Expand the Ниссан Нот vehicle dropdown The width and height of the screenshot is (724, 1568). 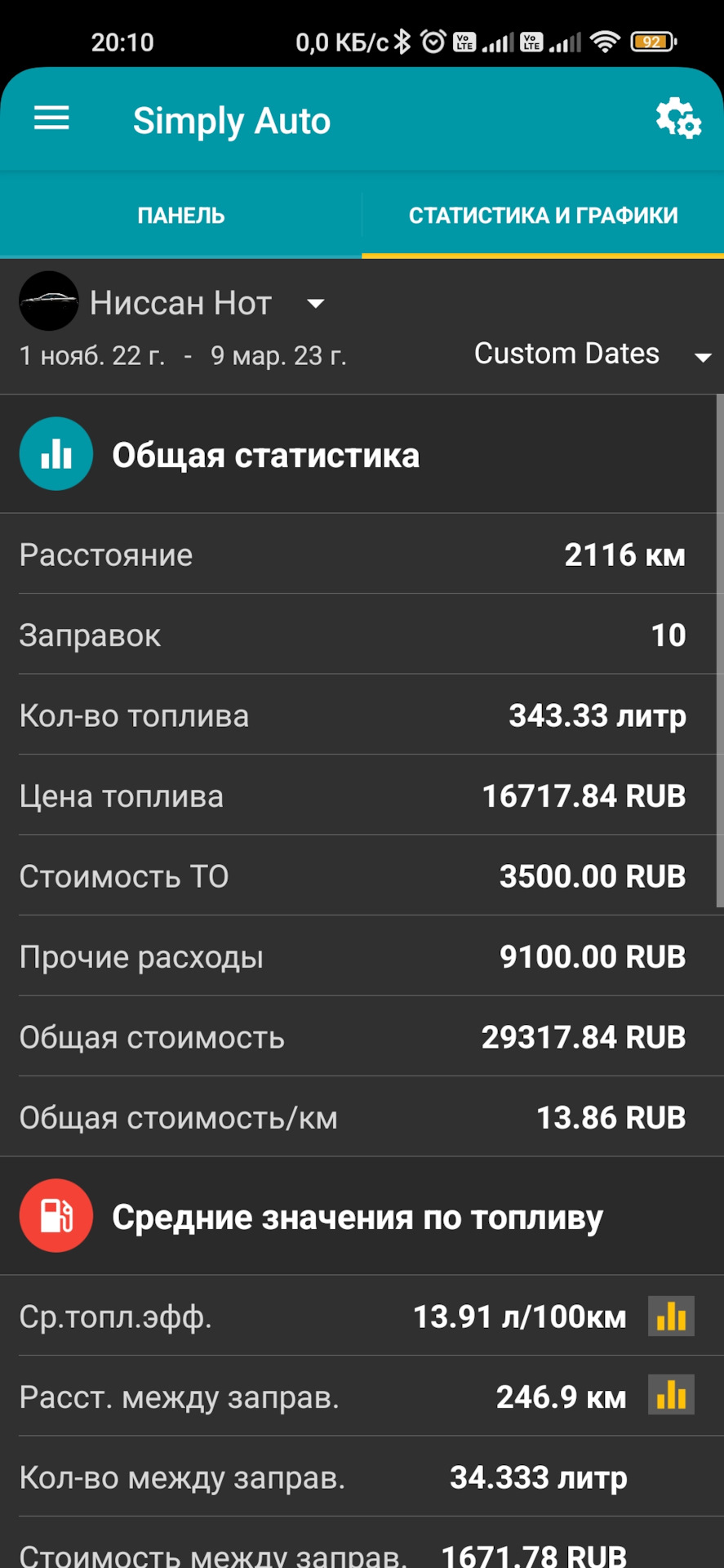(315, 304)
